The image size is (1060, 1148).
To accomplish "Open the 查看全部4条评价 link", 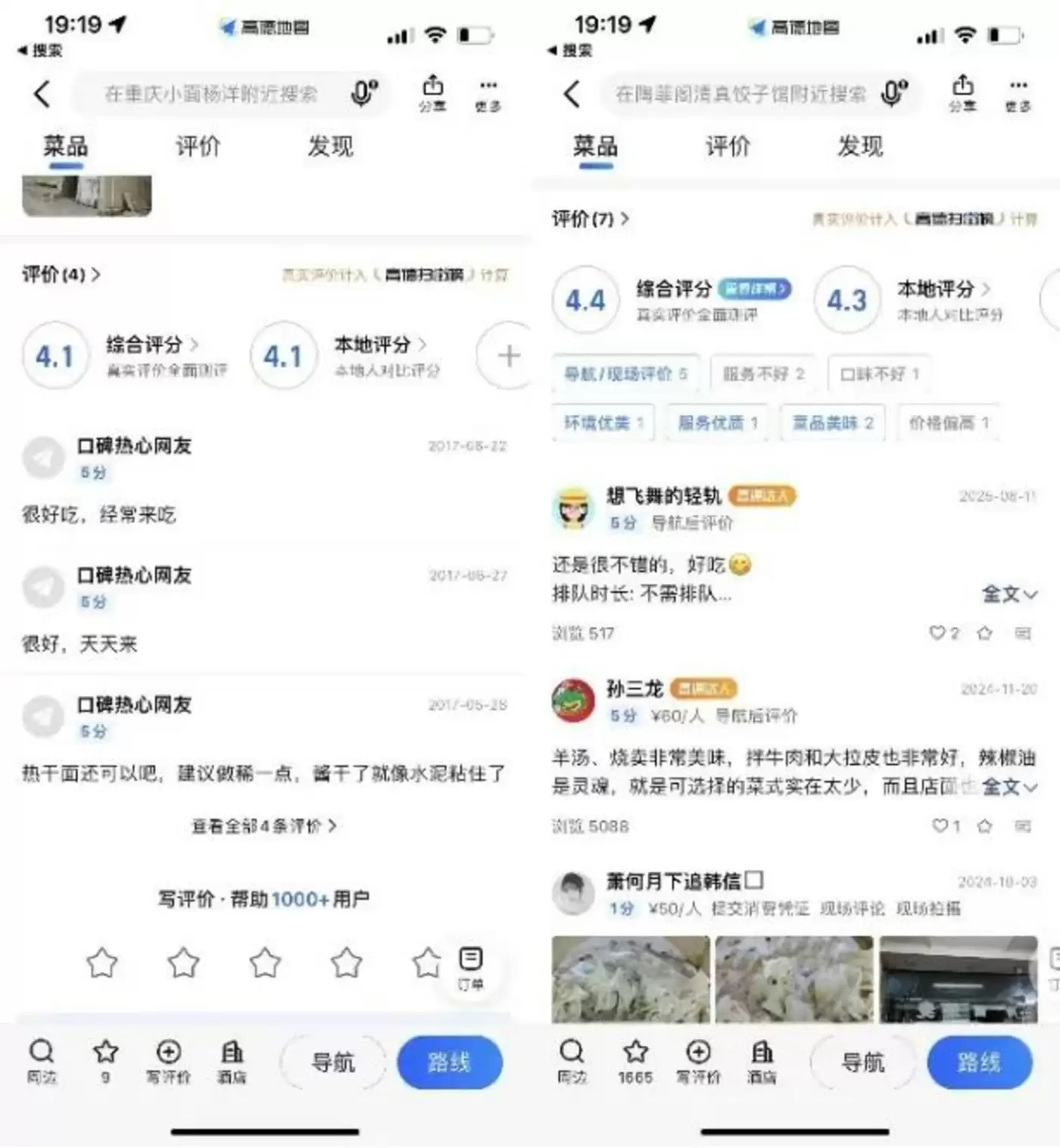I will [x=263, y=827].
